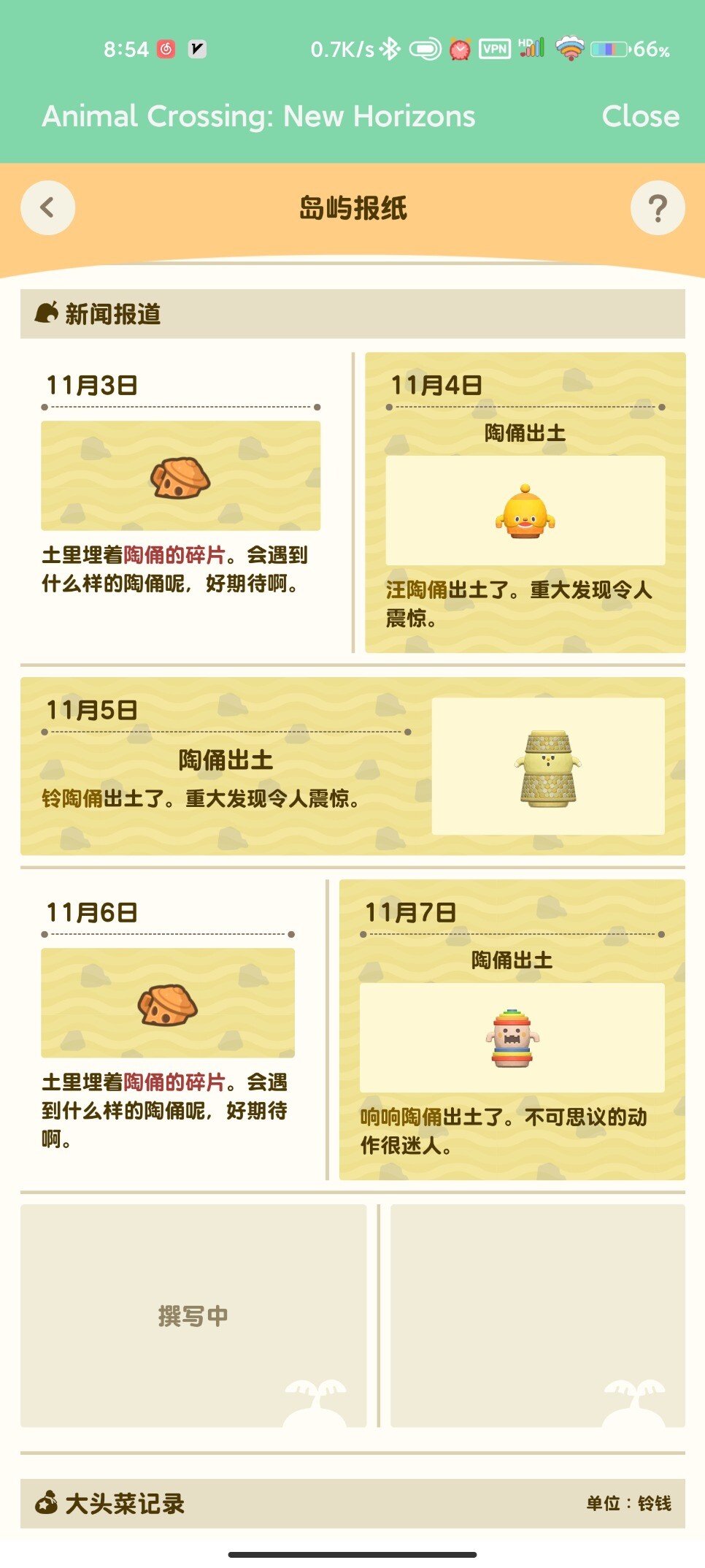The height and width of the screenshot is (1568, 705).
Task: Open the 11月5日 铃陶俑 news card
Action: coord(352,766)
